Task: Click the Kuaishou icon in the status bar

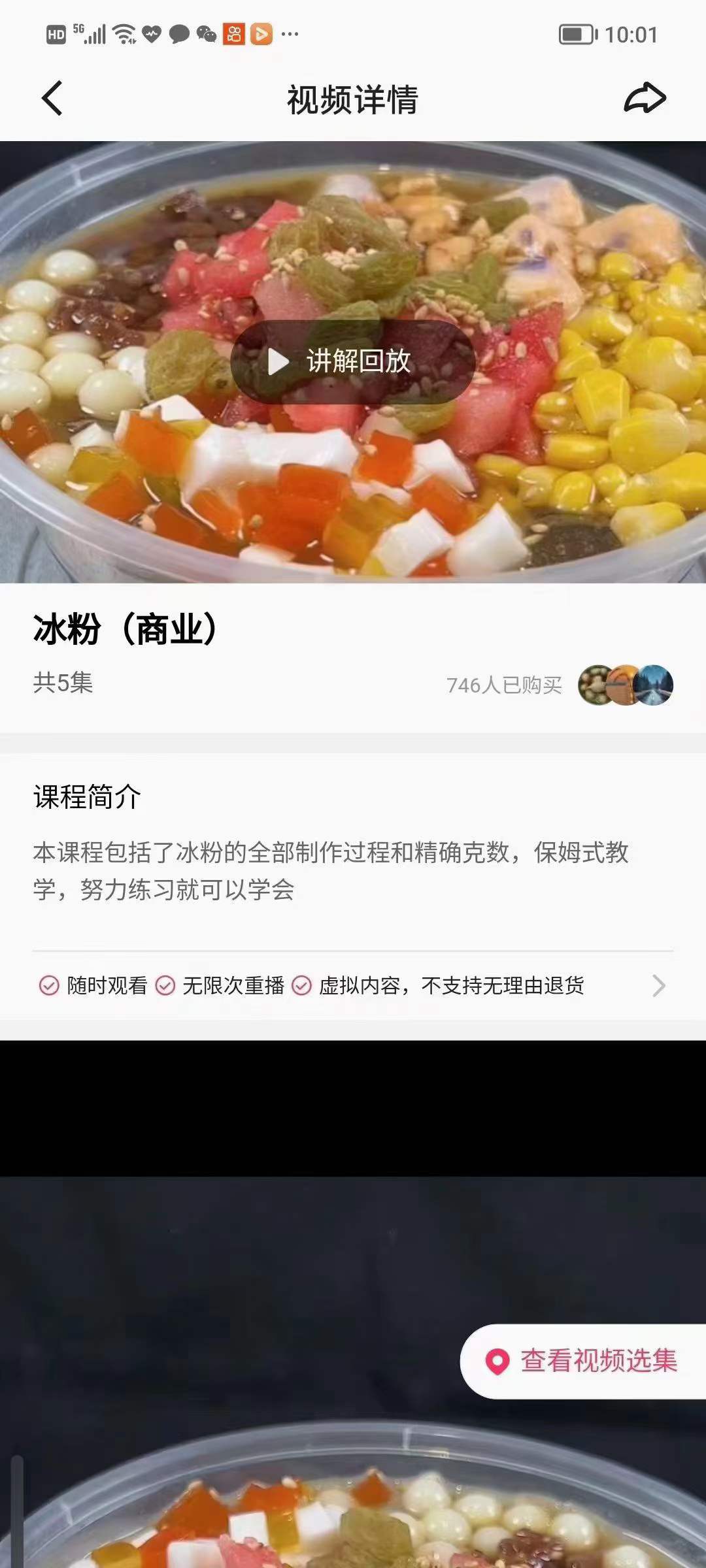Action: click(234, 31)
